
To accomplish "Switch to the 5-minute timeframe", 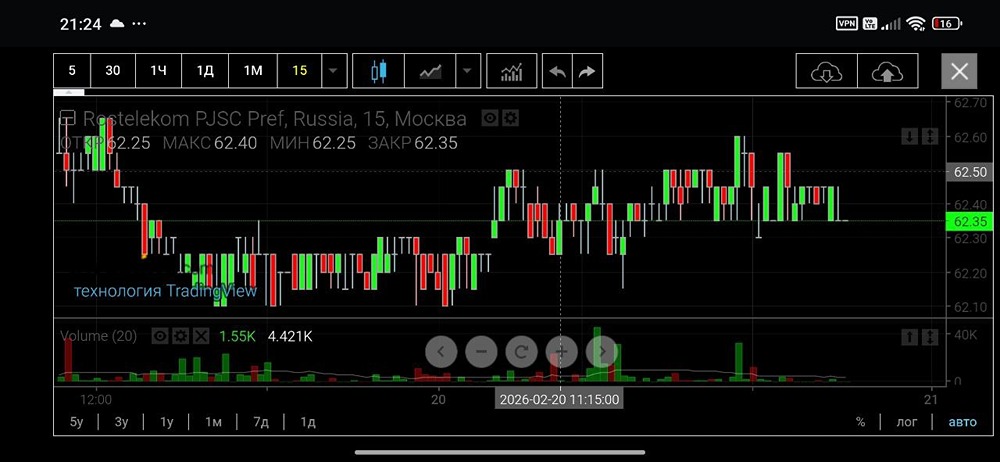I will (72, 71).
